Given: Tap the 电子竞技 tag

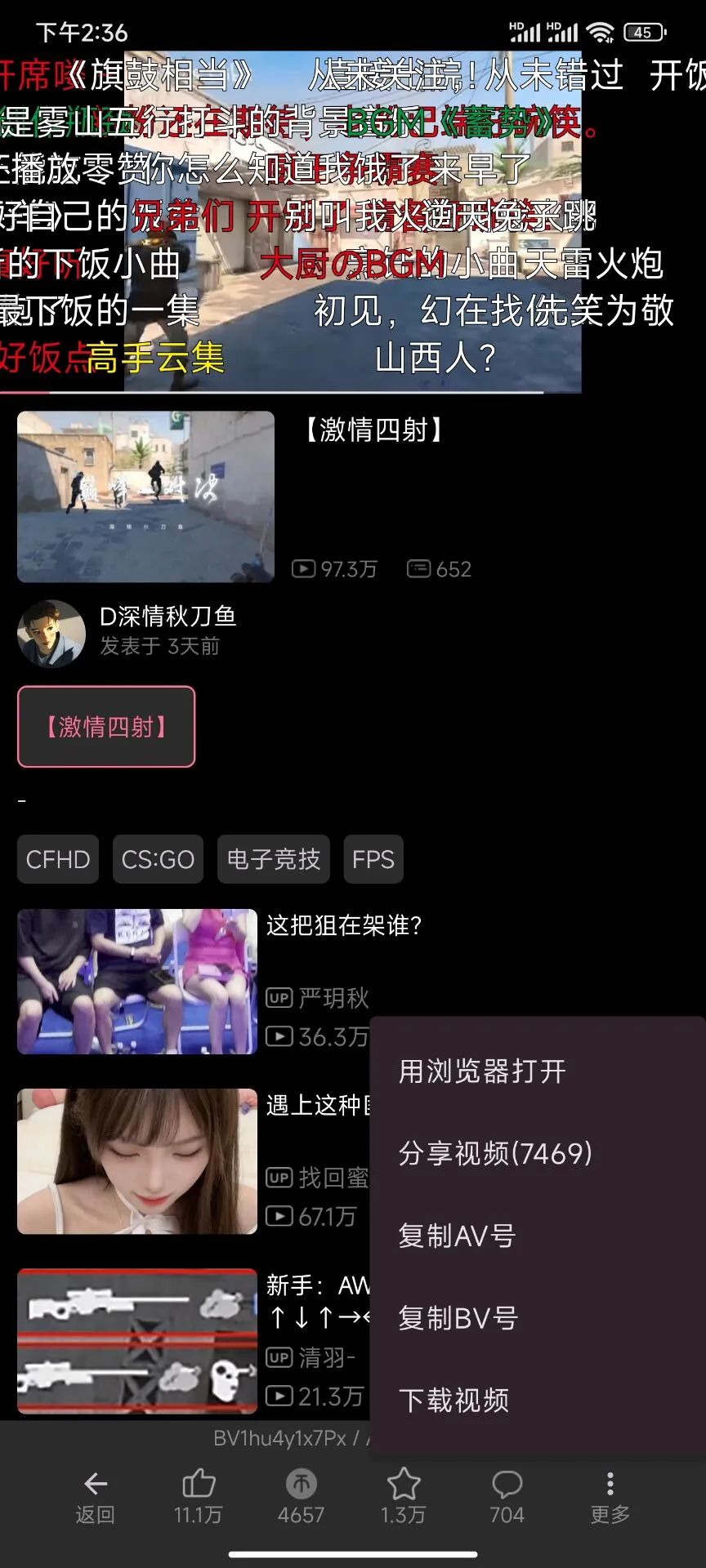Looking at the screenshot, I should click(x=273, y=859).
